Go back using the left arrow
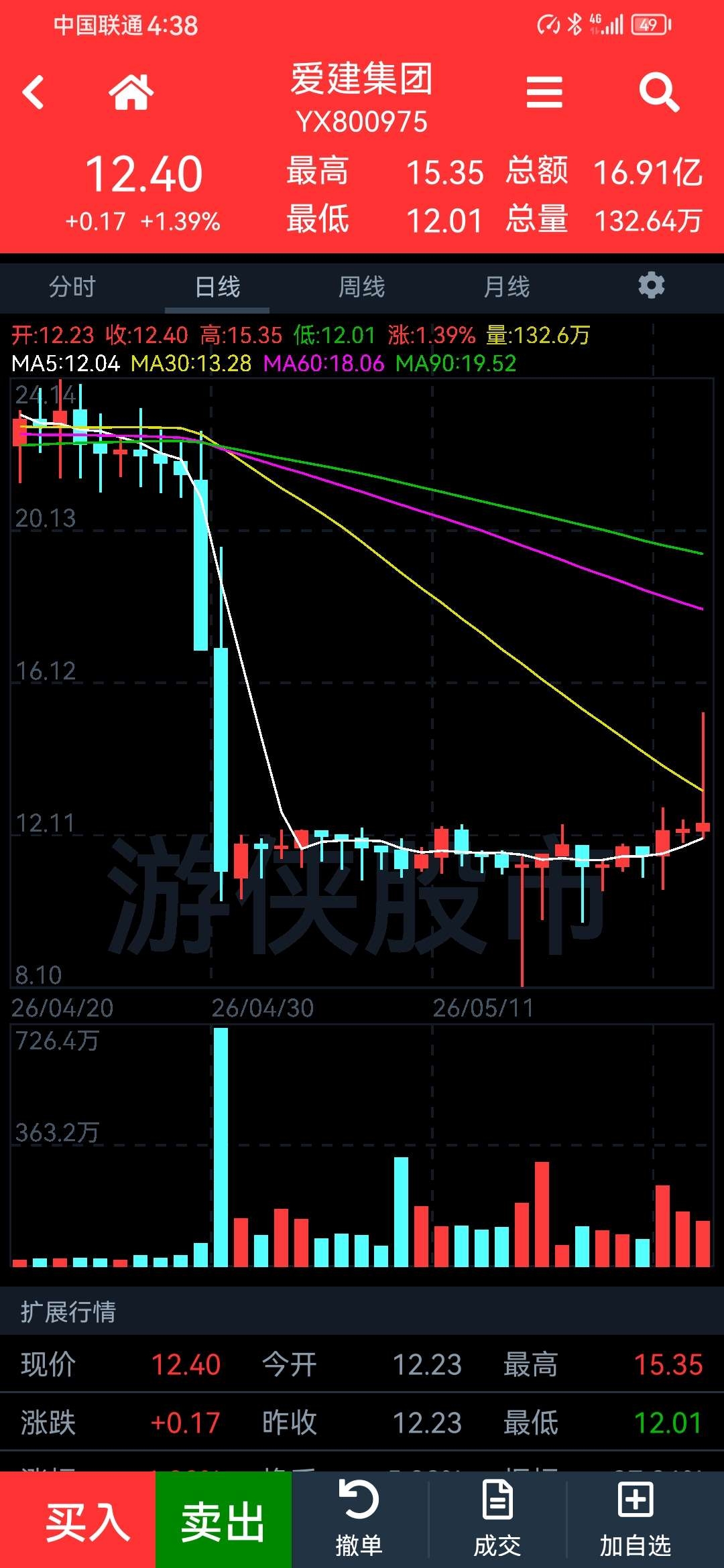Image resolution: width=724 pixels, height=1568 pixels. [34, 92]
